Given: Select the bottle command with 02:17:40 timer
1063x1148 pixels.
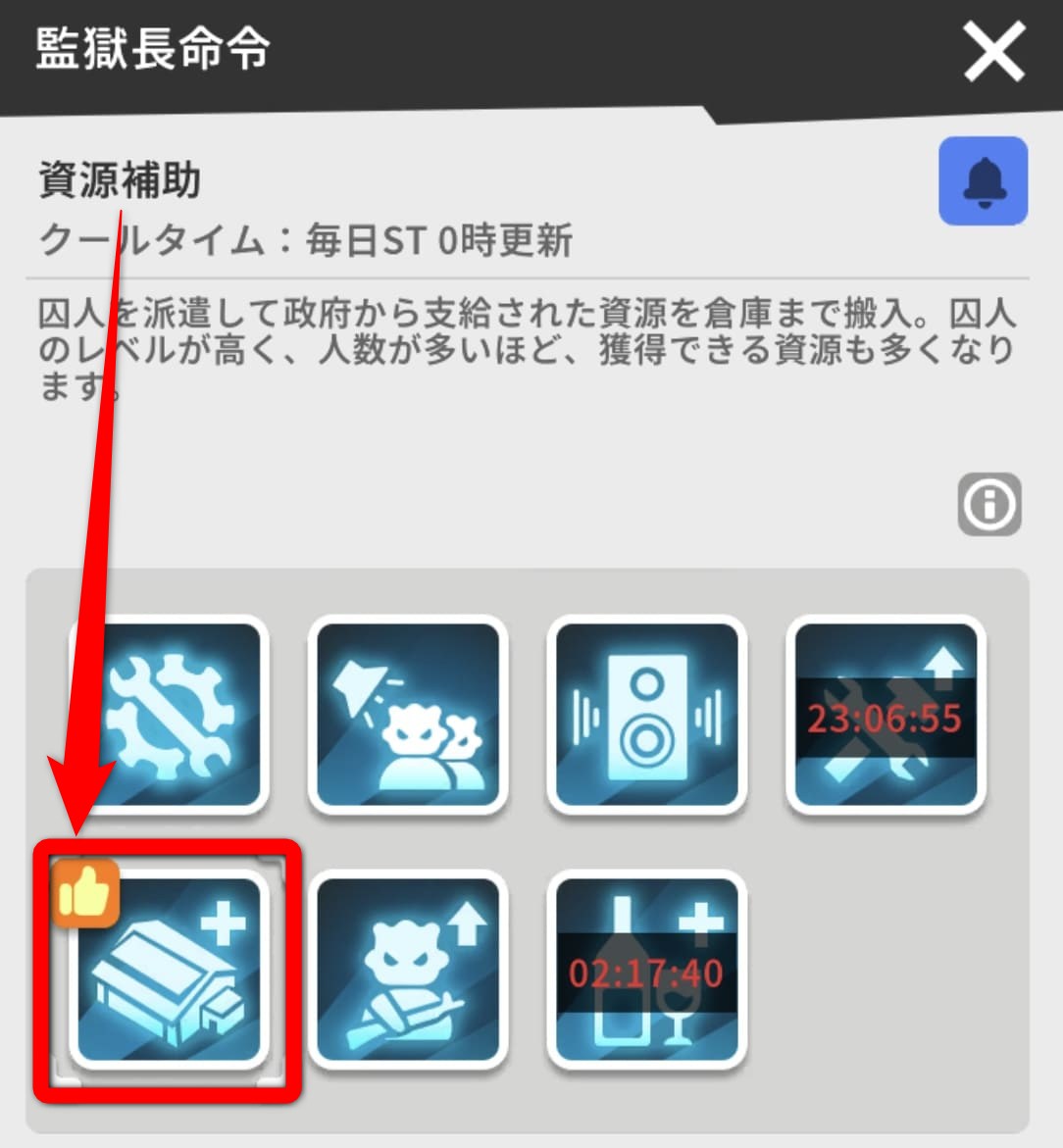Looking at the screenshot, I should click(647, 971).
